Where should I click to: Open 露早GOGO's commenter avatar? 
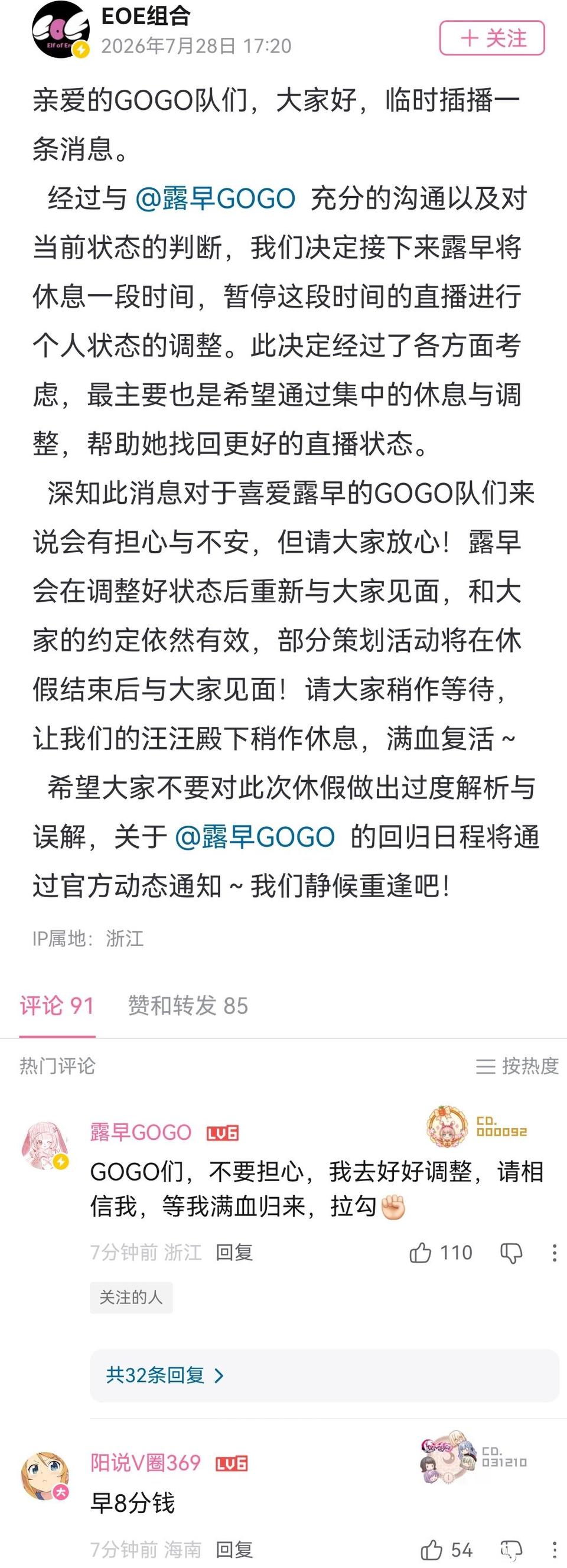44,1146
